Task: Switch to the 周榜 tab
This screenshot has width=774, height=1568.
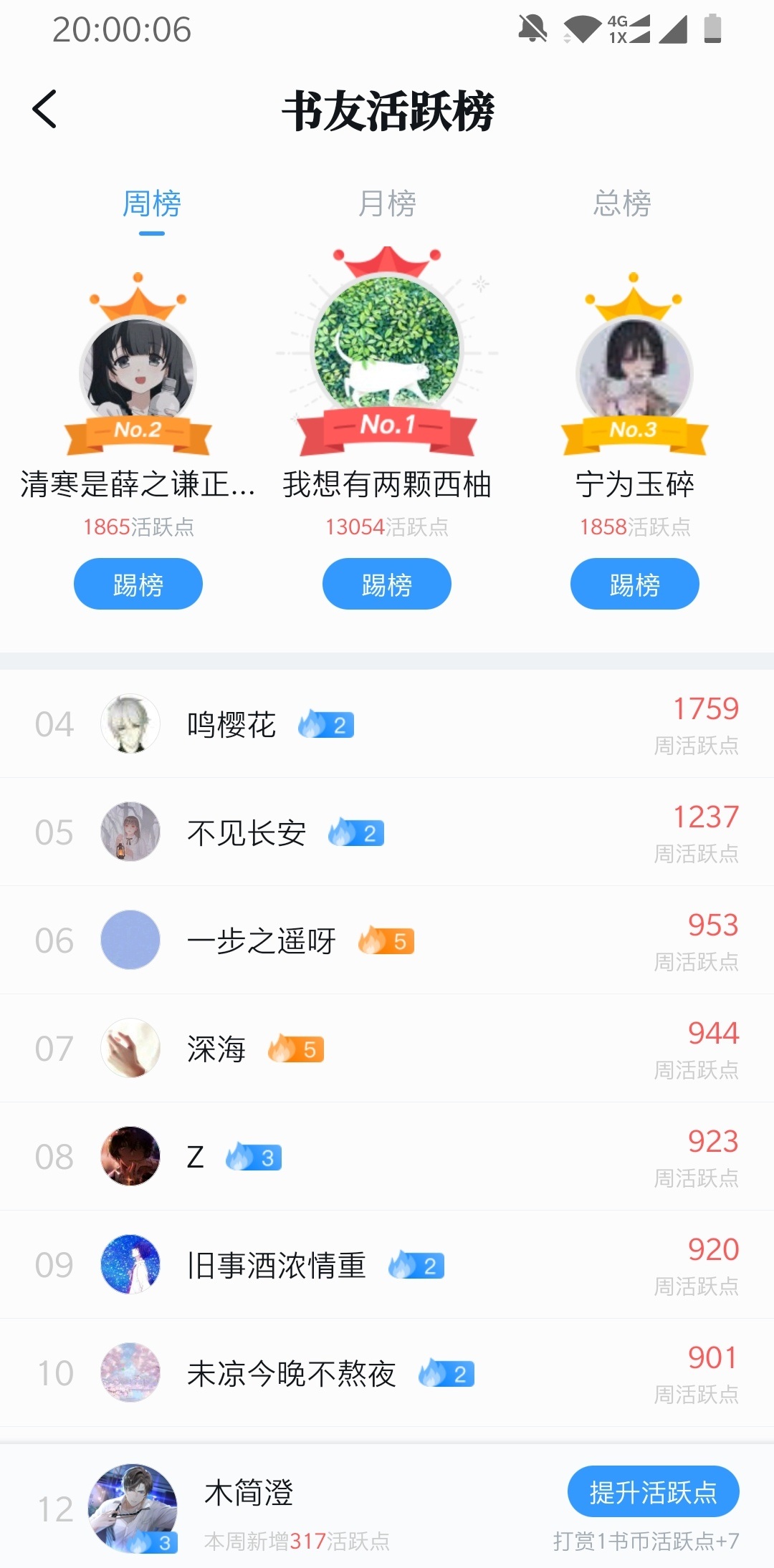Action: 151,204
